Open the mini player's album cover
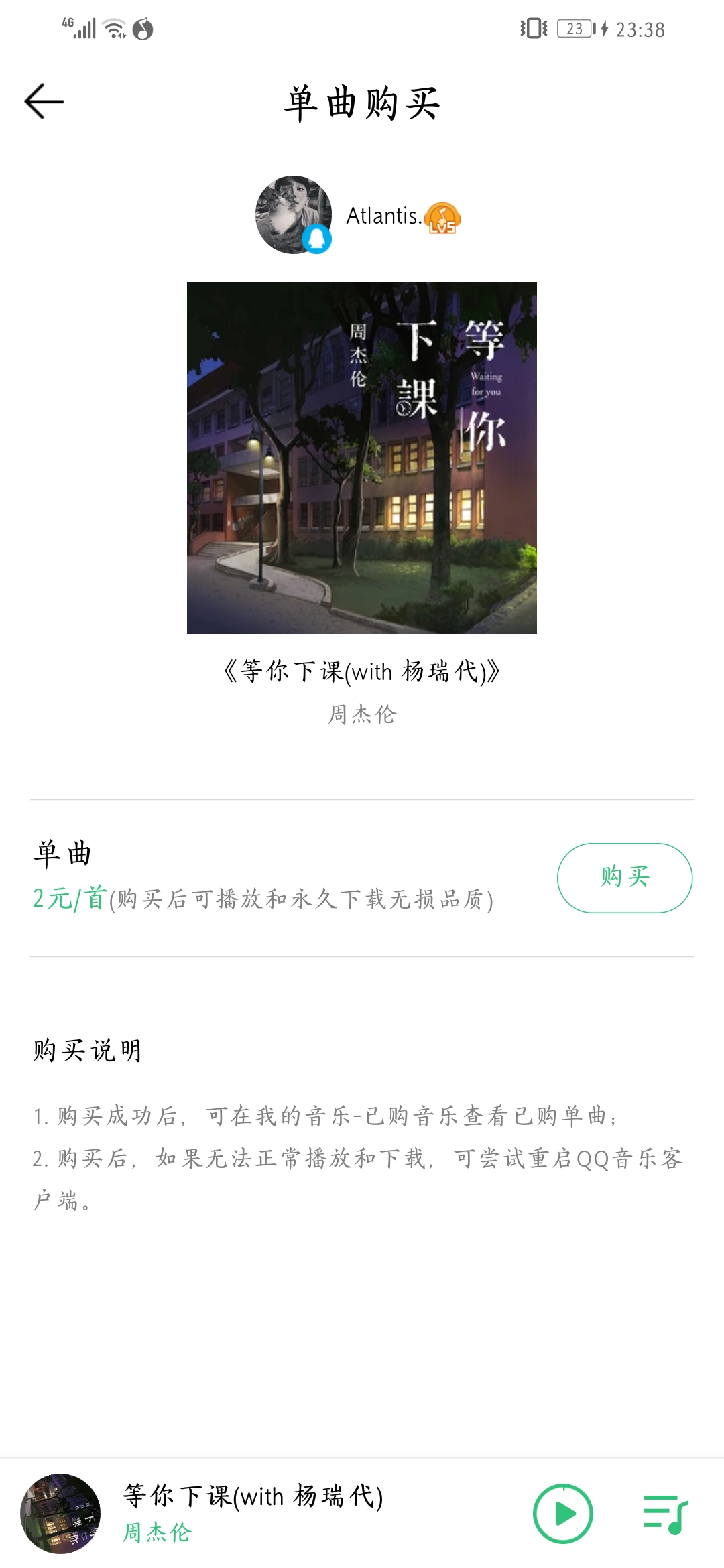 (x=60, y=1513)
